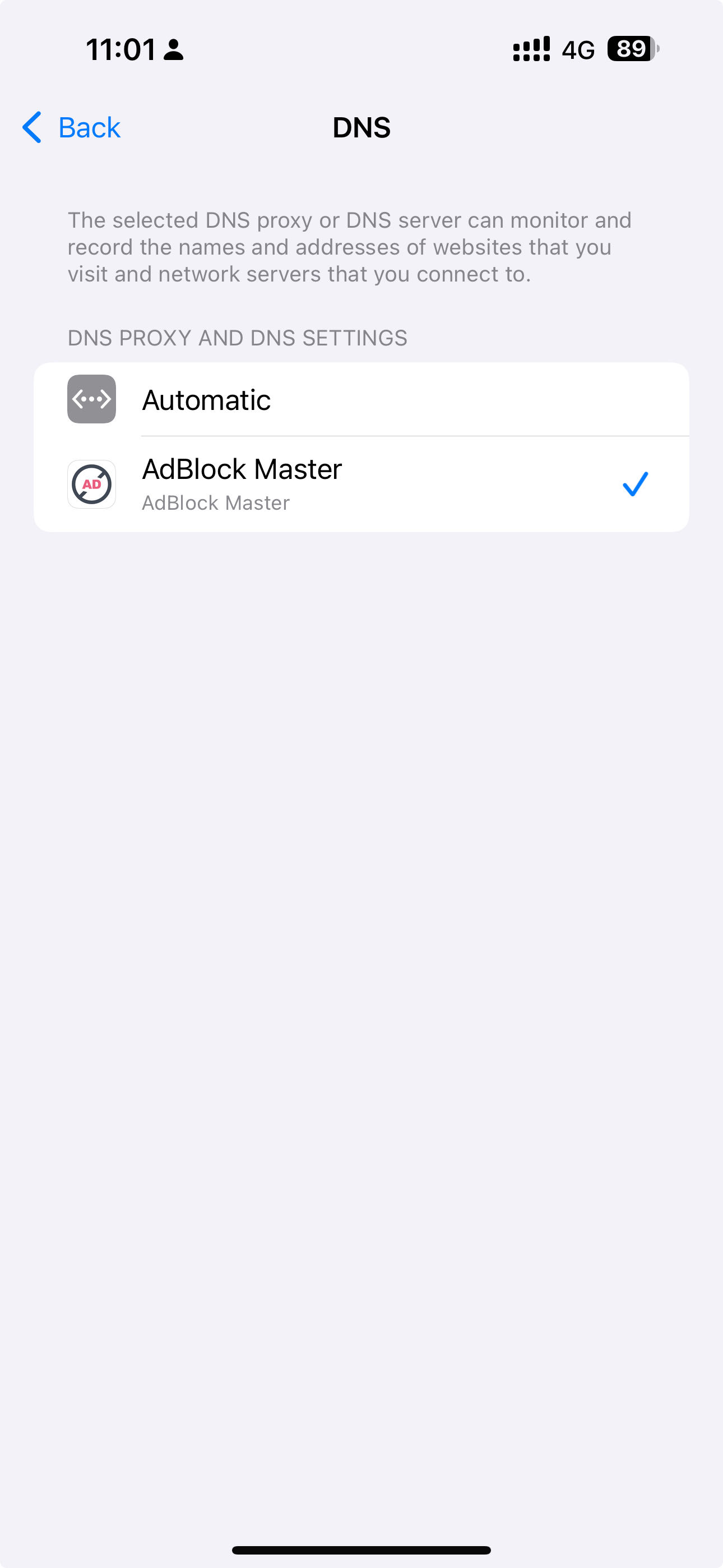Tap the DNS monitoring description text
Image resolution: width=723 pixels, height=1568 pixels.
click(350, 247)
